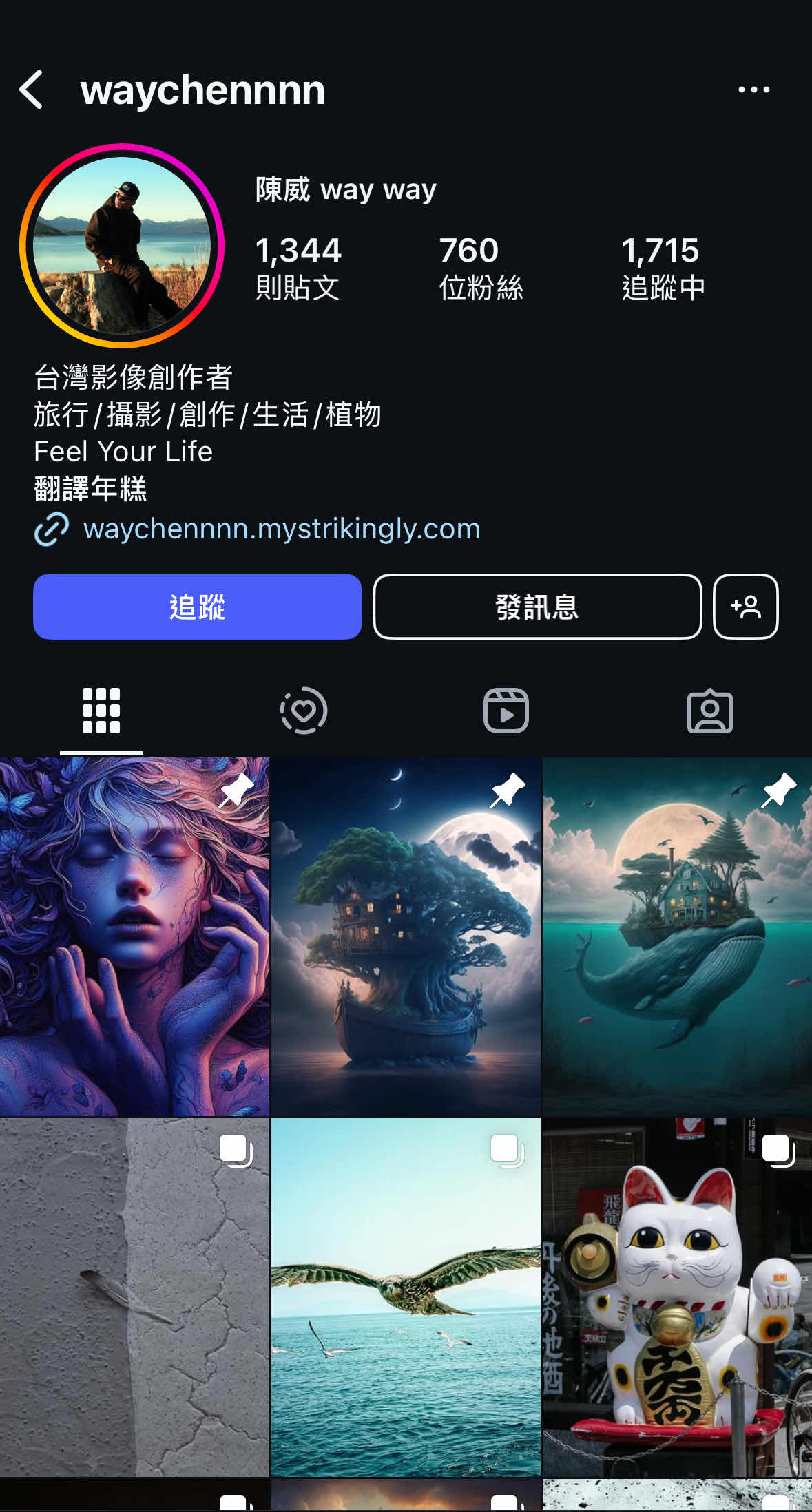Send a message via 發訊息
The width and height of the screenshot is (812, 1512).
click(x=537, y=607)
